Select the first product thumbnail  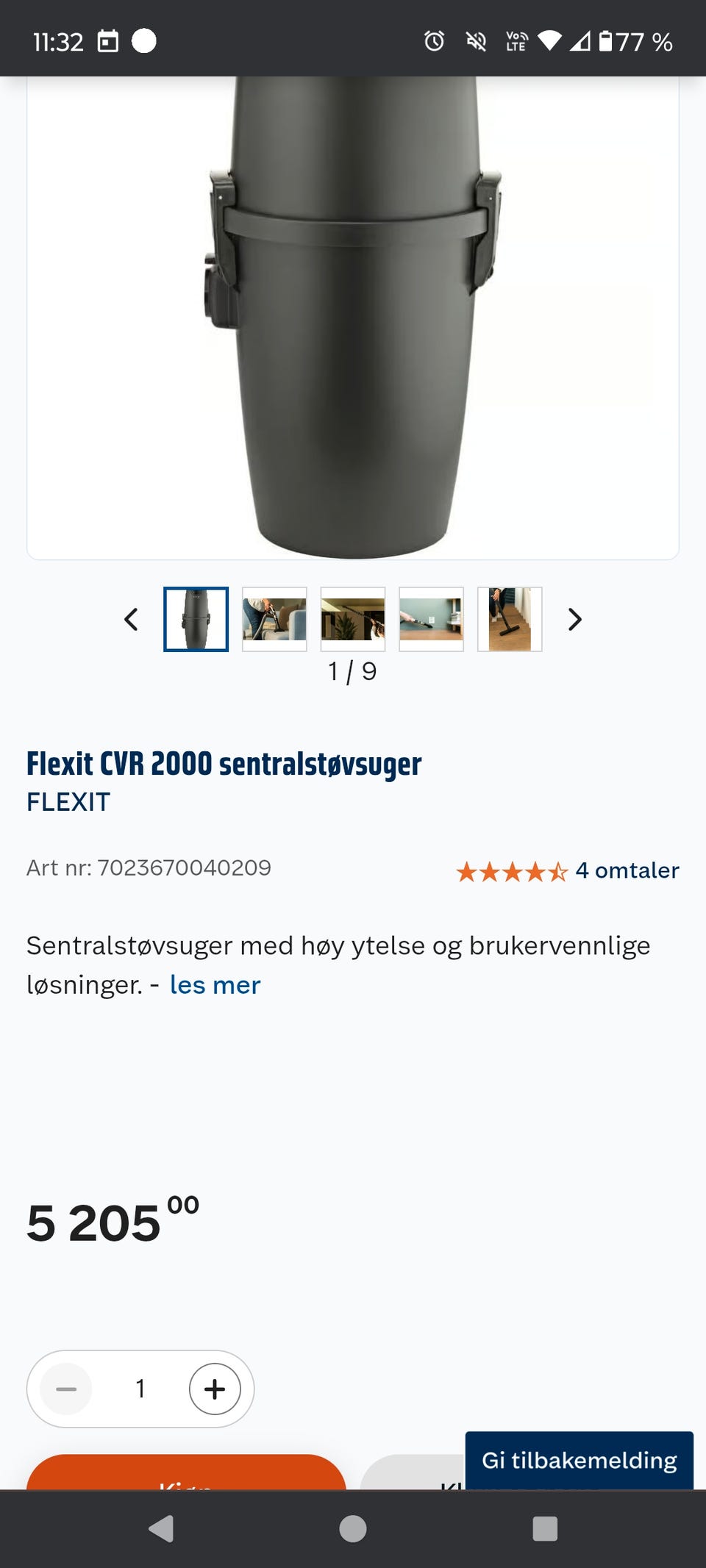pos(196,620)
